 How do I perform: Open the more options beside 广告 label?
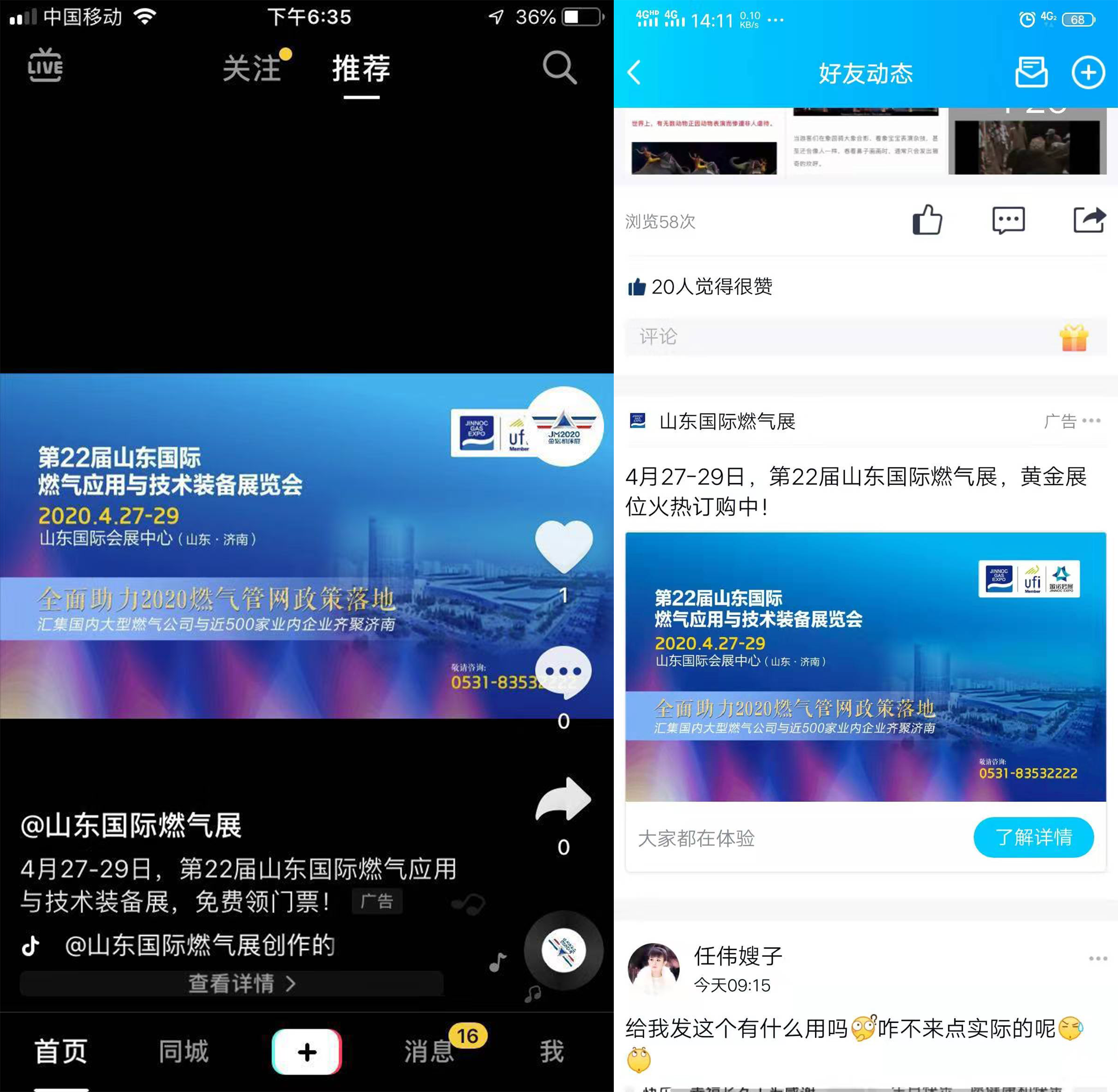tap(1091, 421)
